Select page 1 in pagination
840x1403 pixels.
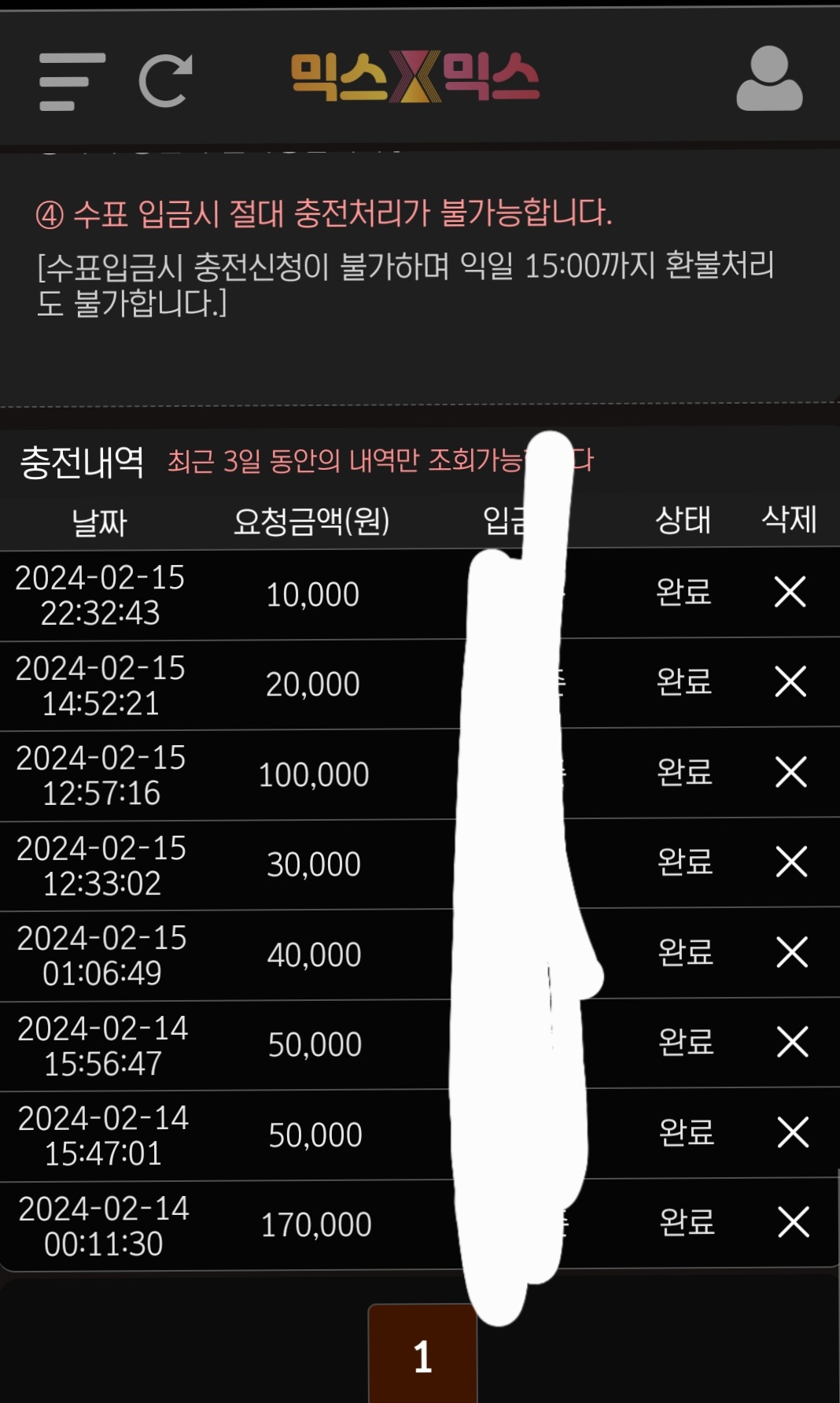[422, 1356]
